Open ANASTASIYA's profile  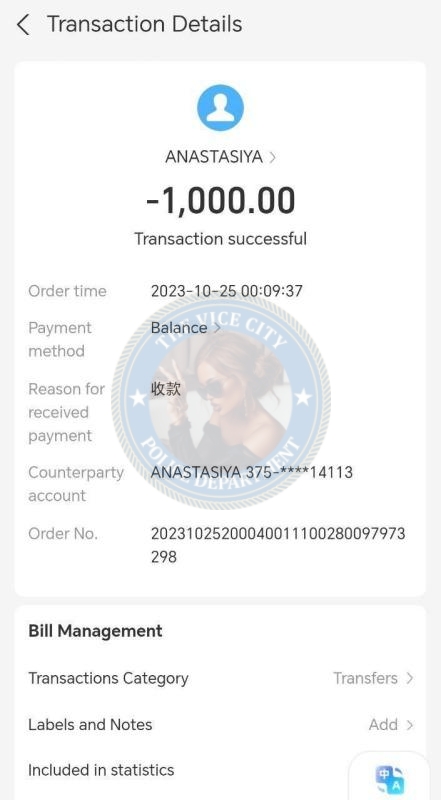pos(220,157)
